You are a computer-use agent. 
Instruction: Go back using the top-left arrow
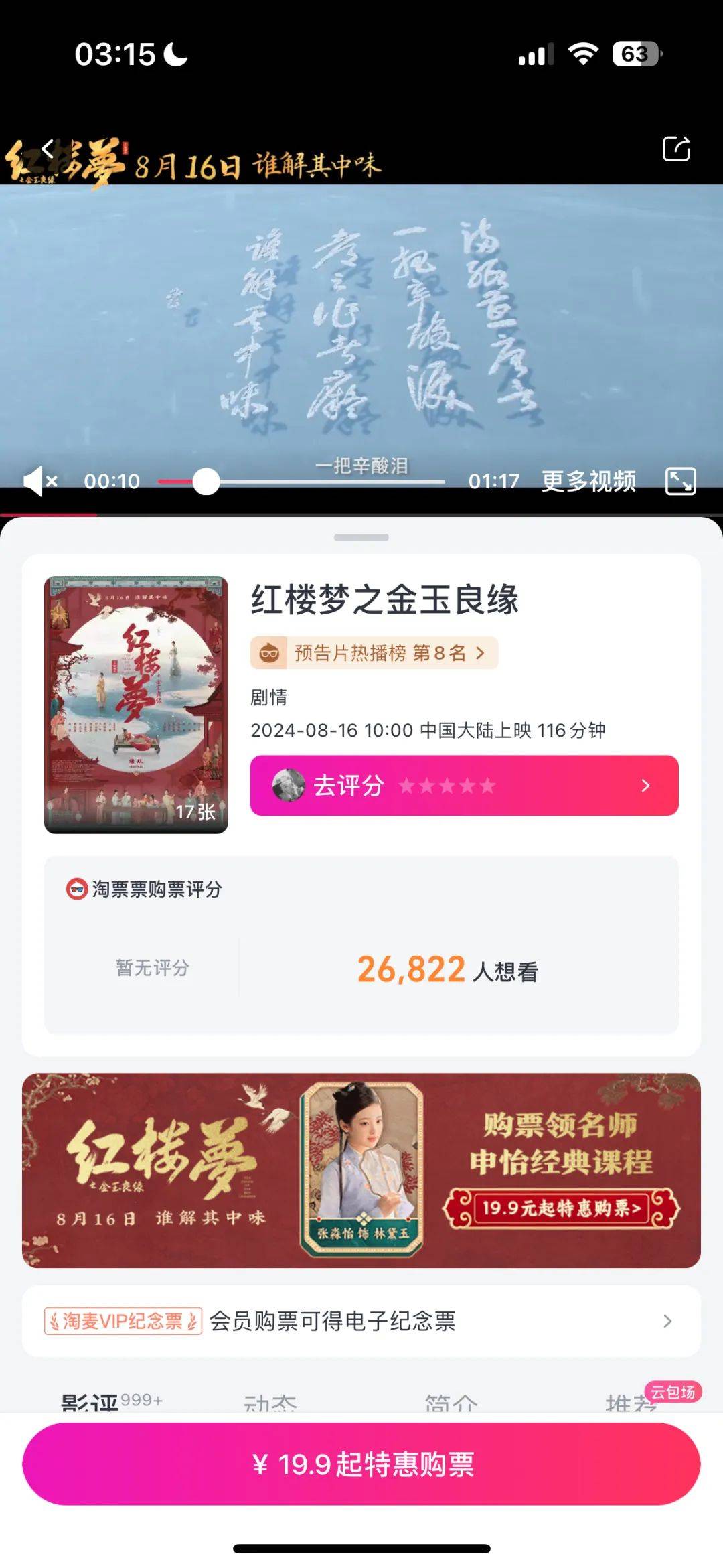pyautogui.click(x=48, y=149)
